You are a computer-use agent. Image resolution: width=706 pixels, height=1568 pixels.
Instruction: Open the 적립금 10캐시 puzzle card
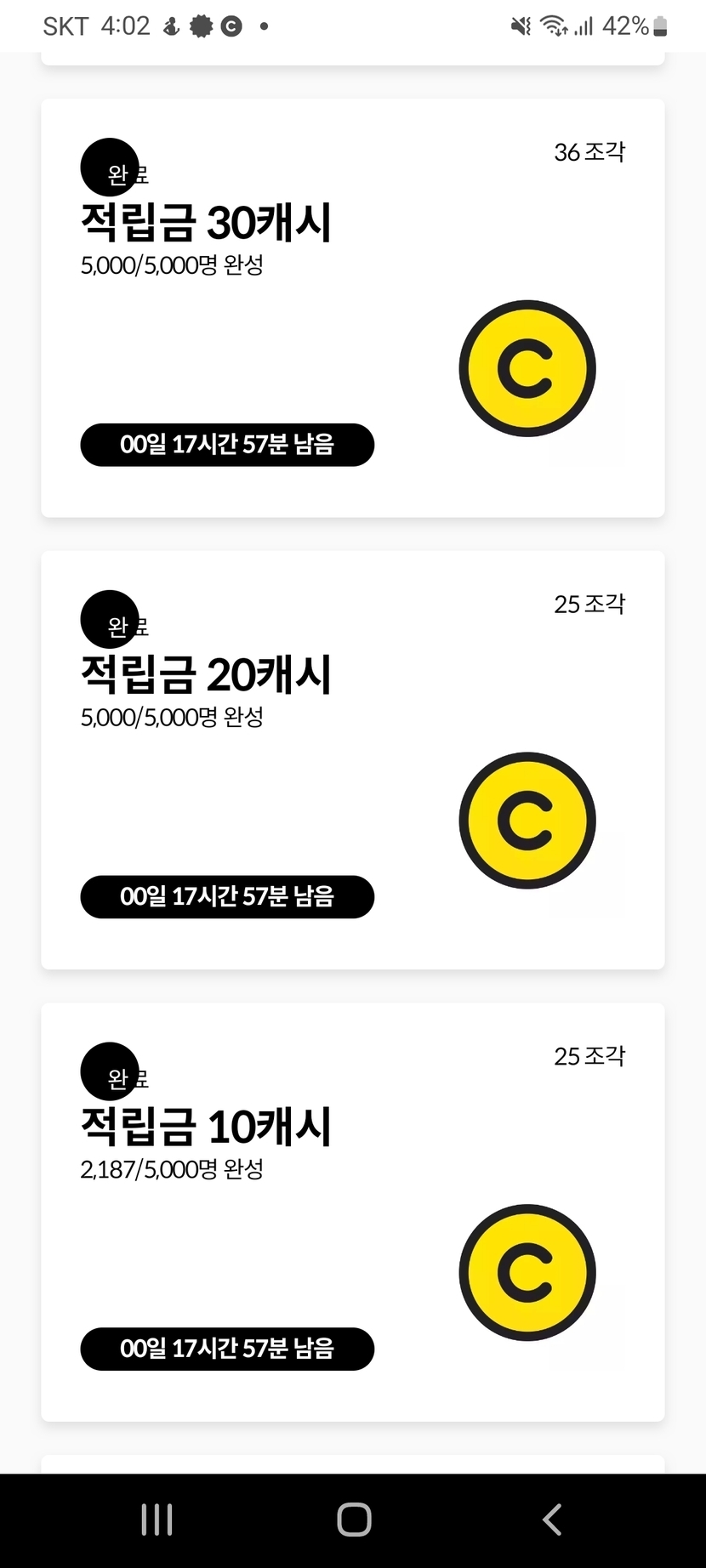[x=352, y=1213]
